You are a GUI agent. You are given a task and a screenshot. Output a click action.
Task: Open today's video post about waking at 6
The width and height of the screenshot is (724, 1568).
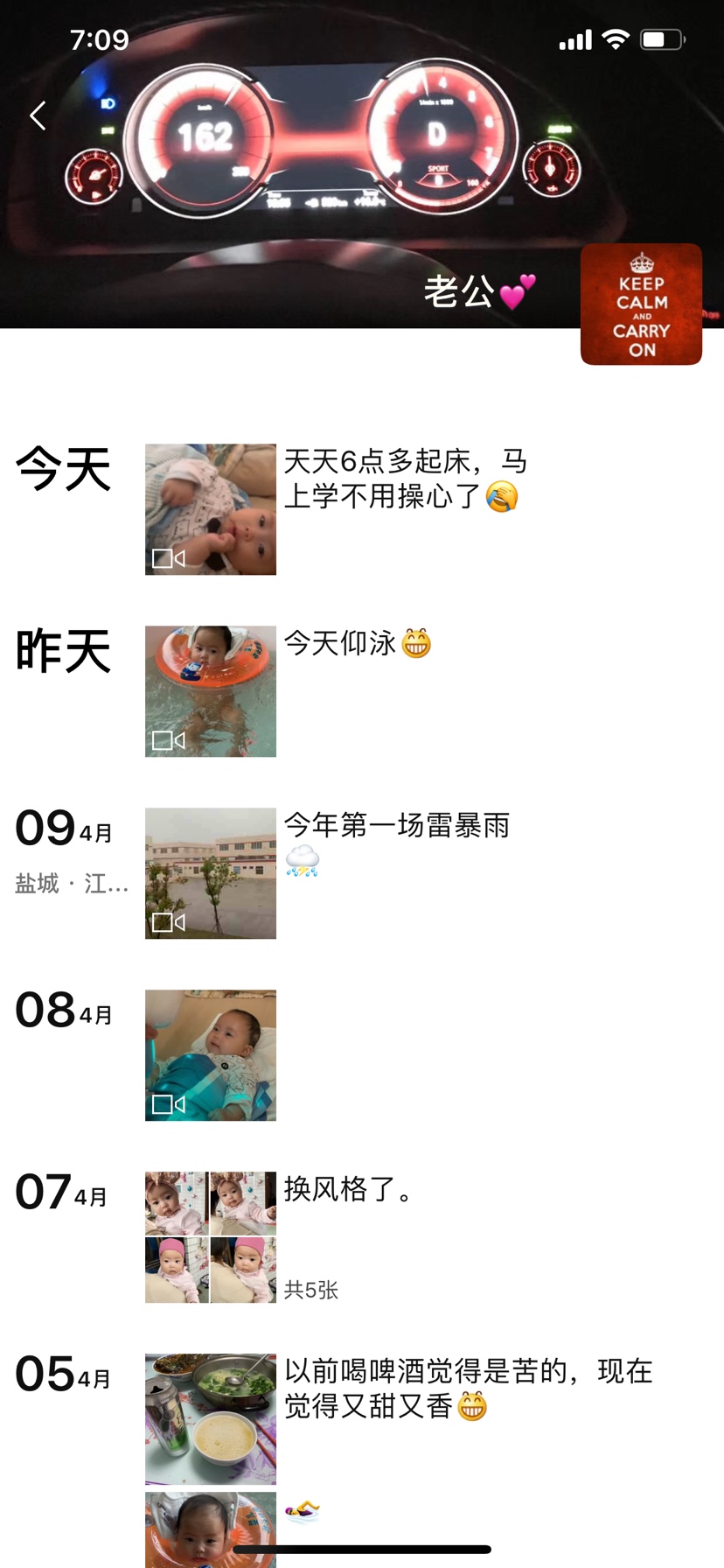click(211, 509)
